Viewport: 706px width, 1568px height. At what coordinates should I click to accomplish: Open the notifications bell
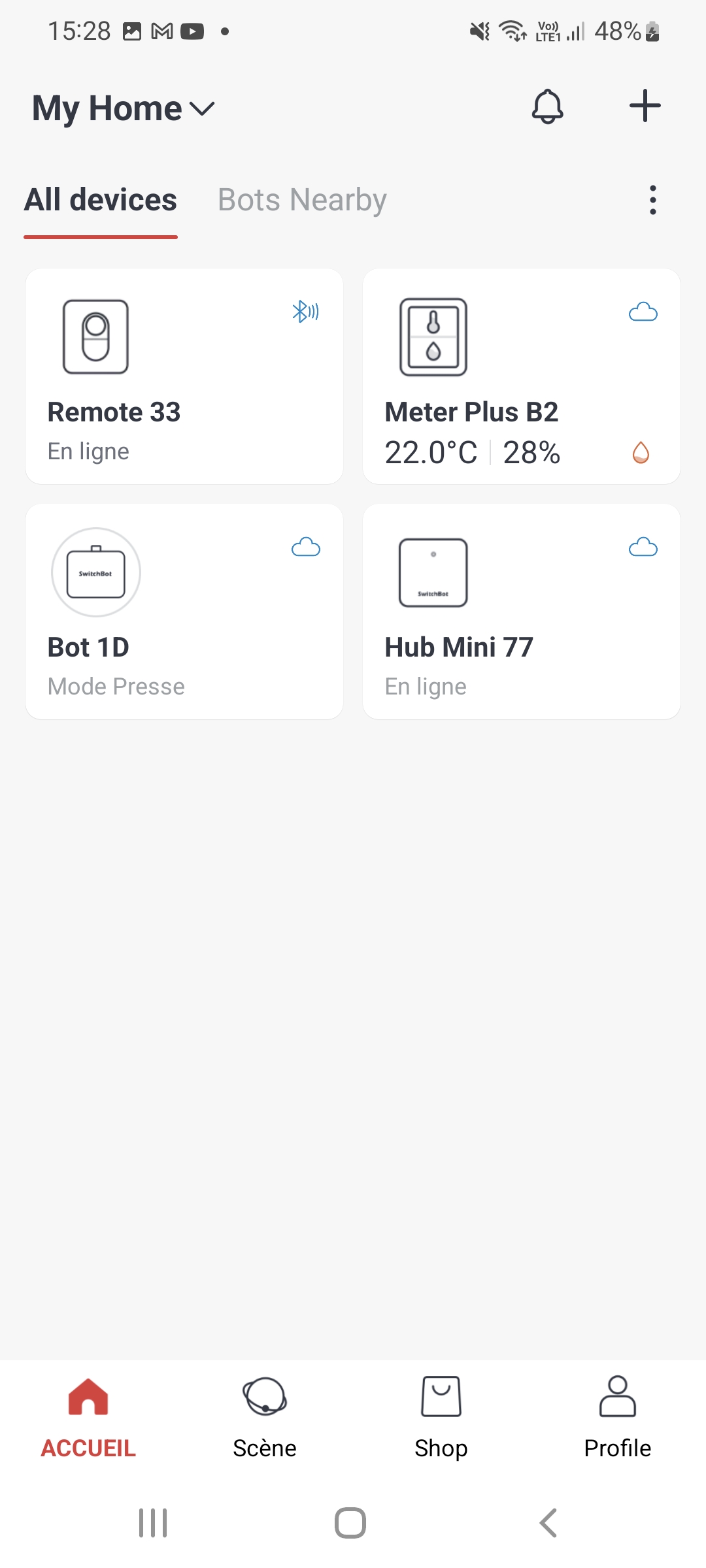[x=547, y=106]
